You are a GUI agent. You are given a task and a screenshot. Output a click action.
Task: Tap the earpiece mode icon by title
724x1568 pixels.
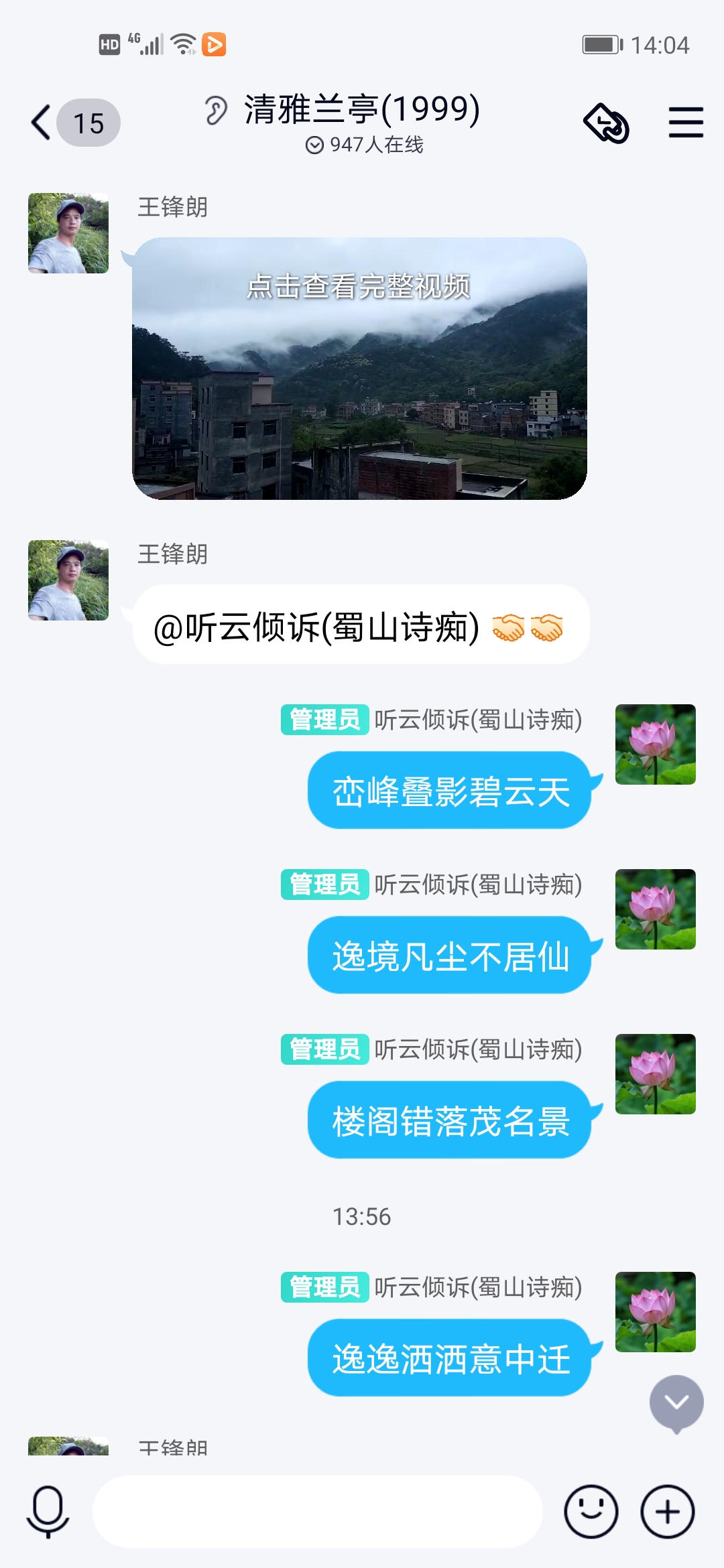(x=216, y=111)
